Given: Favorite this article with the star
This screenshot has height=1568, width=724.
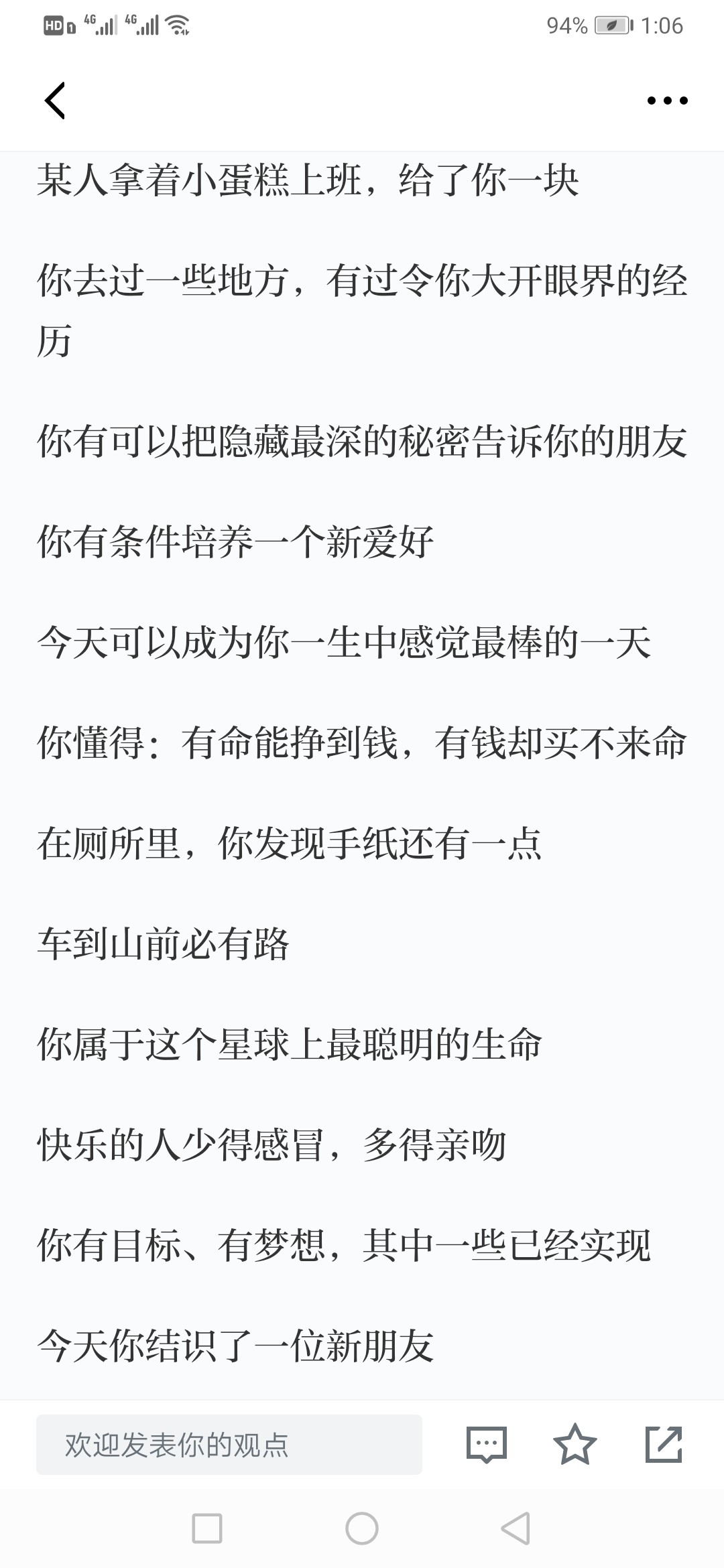Looking at the screenshot, I should click(575, 1445).
